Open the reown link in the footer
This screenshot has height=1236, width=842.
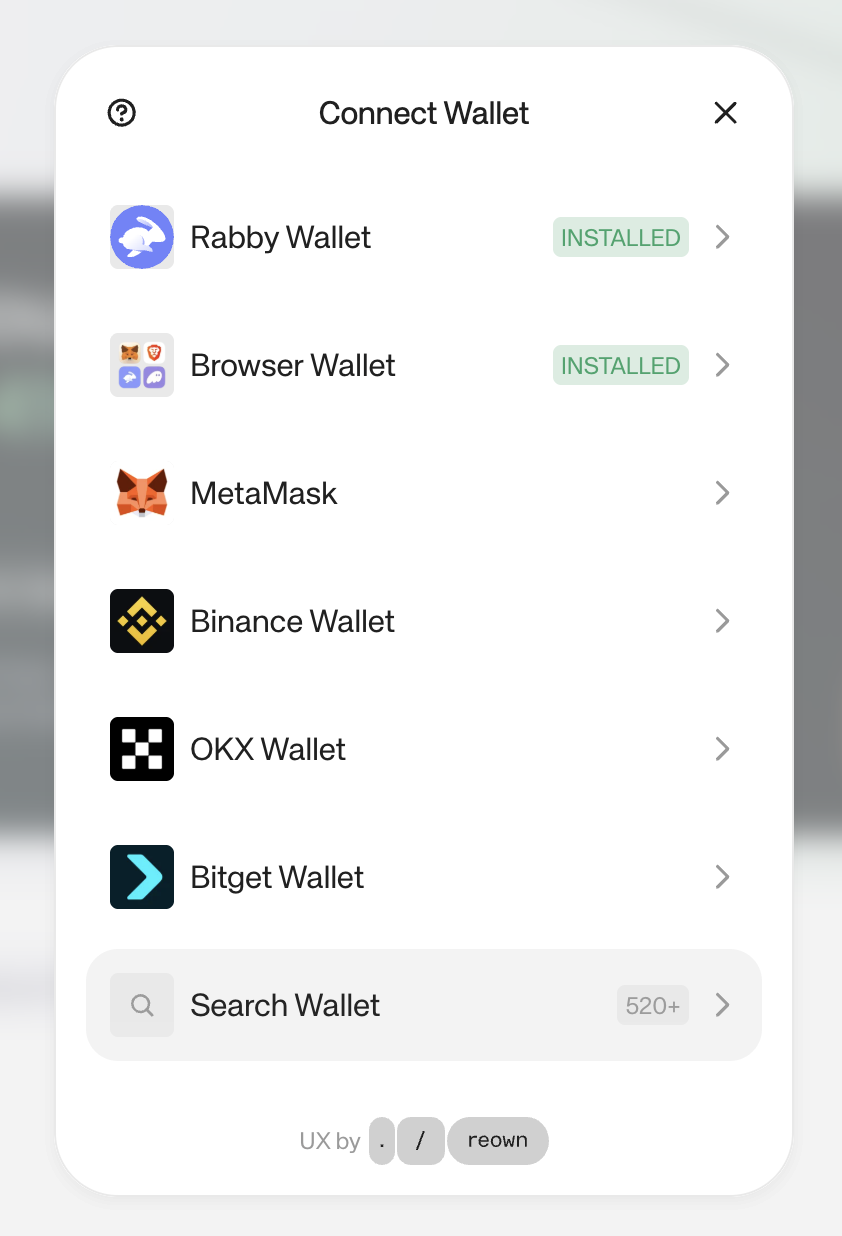pyautogui.click(x=497, y=1141)
